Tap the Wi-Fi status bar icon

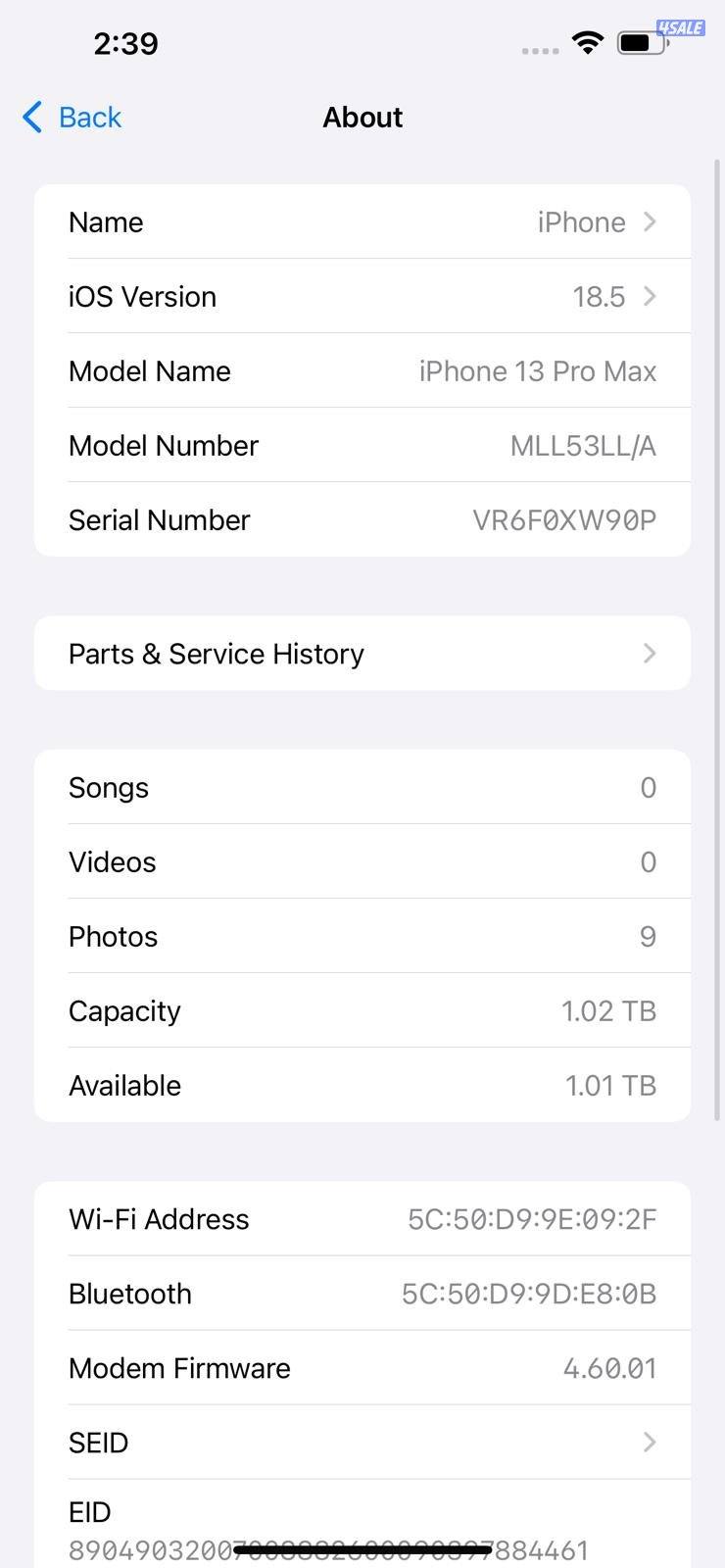click(586, 42)
